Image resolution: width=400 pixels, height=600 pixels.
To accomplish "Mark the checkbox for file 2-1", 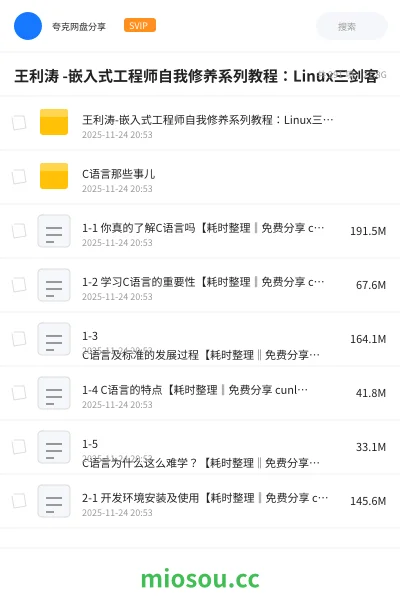I will 19,501.
